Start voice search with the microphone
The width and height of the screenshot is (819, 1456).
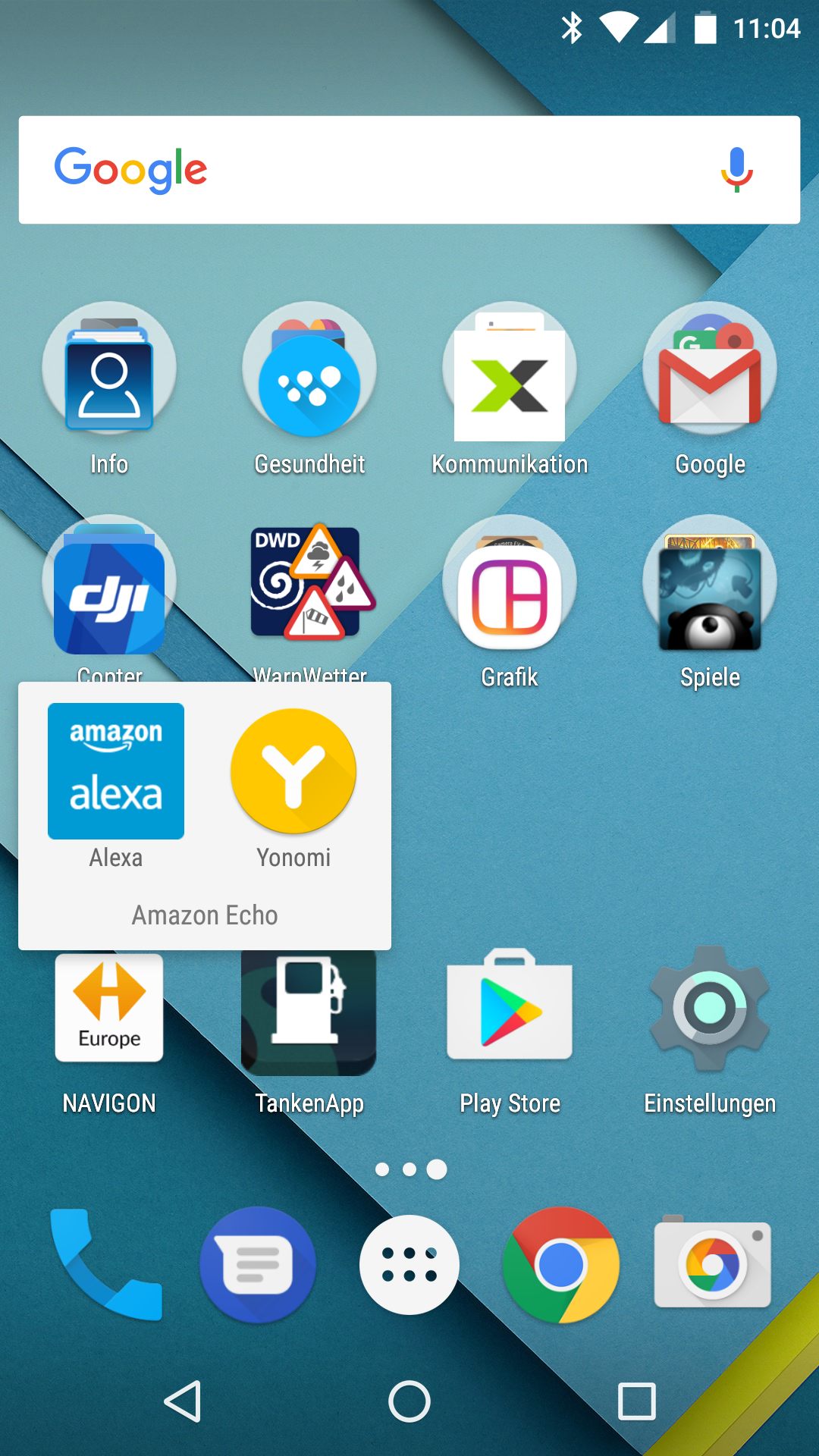736,170
